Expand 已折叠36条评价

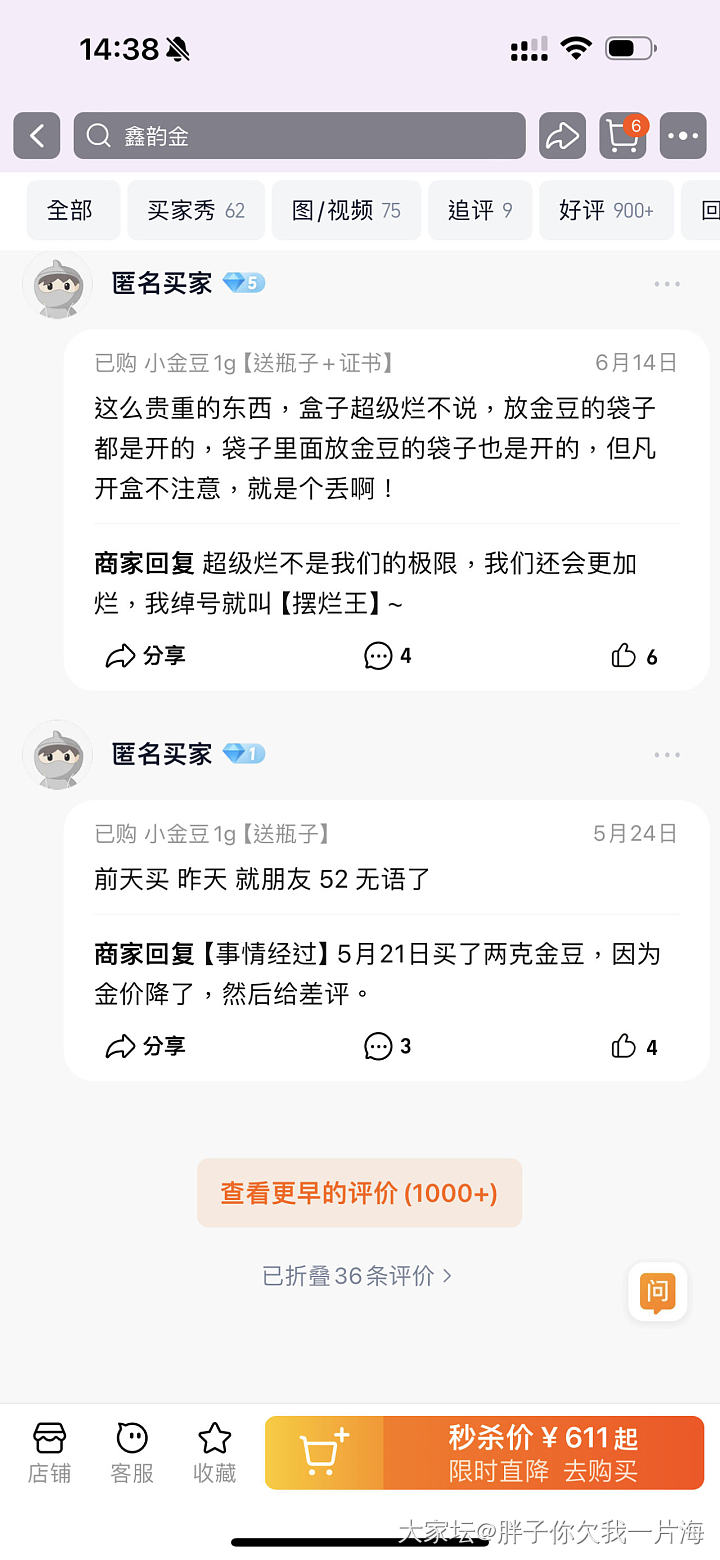coord(357,1275)
